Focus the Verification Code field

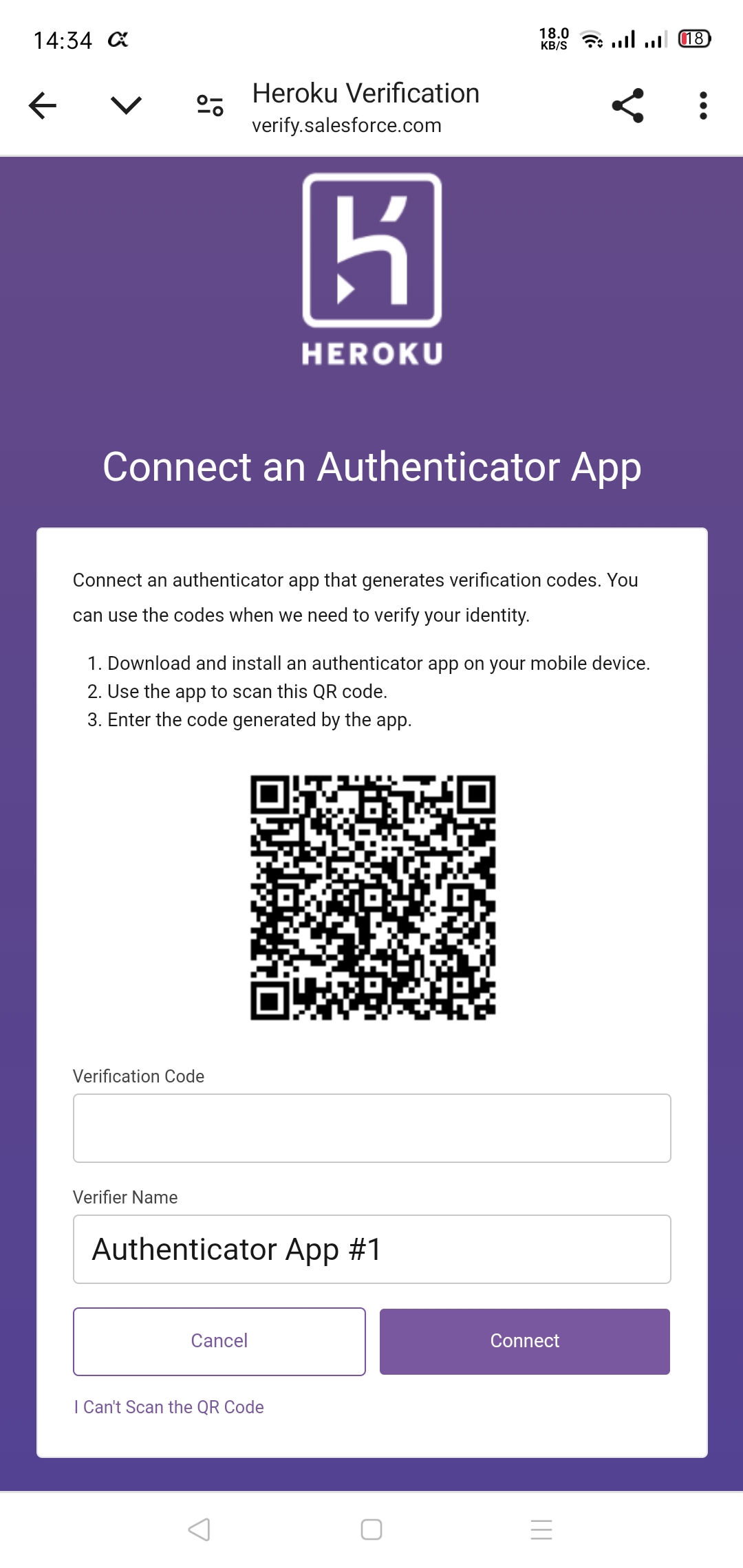(x=371, y=1128)
